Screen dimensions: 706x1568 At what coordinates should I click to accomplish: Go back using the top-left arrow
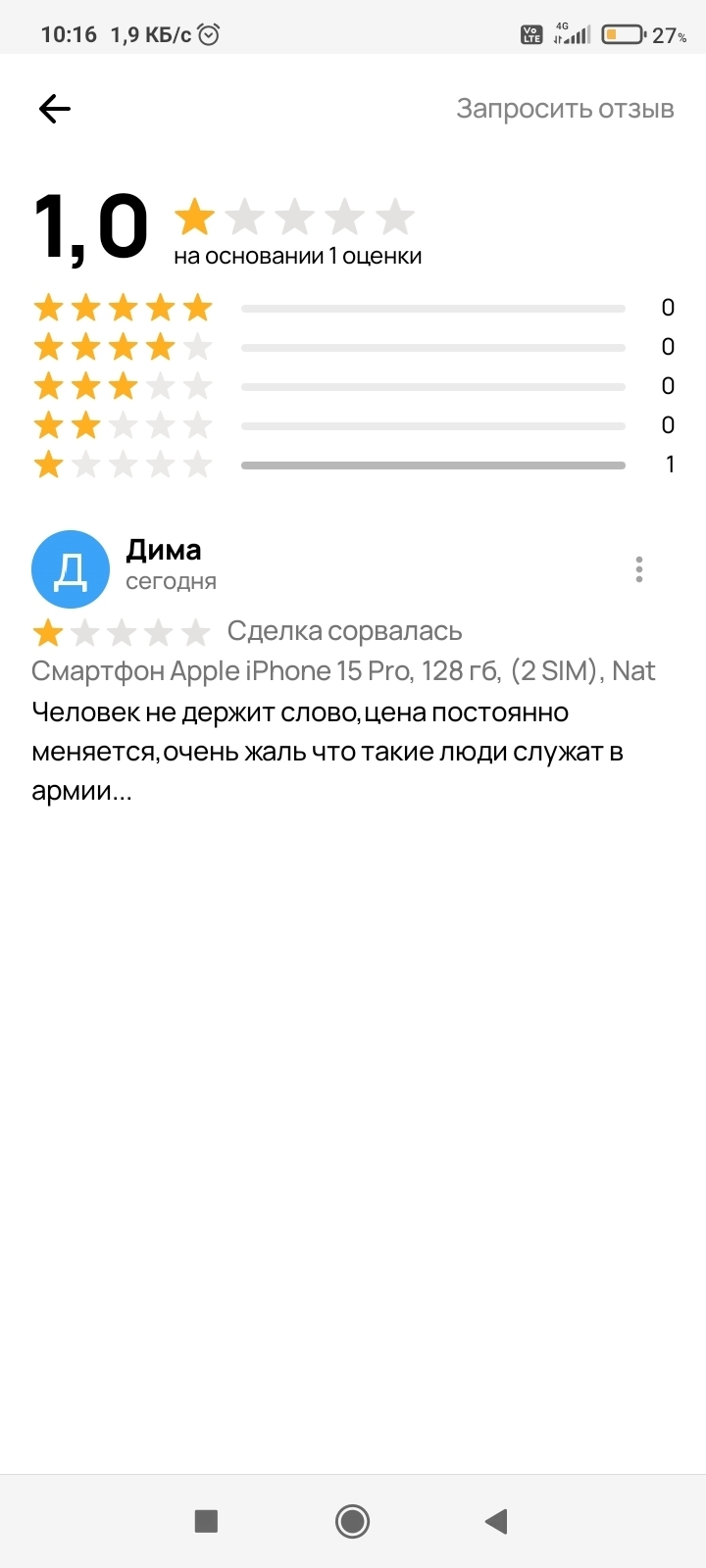click(55, 109)
